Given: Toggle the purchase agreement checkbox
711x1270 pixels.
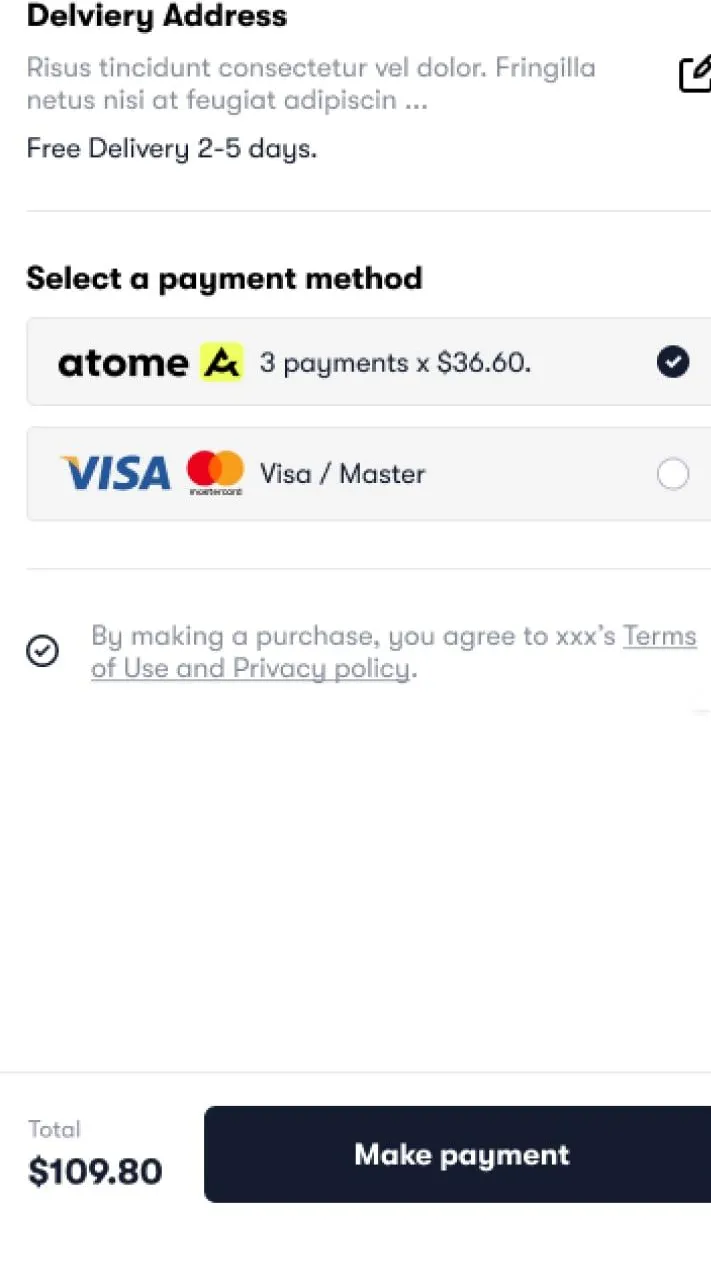Looking at the screenshot, I should tap(42, 651).
